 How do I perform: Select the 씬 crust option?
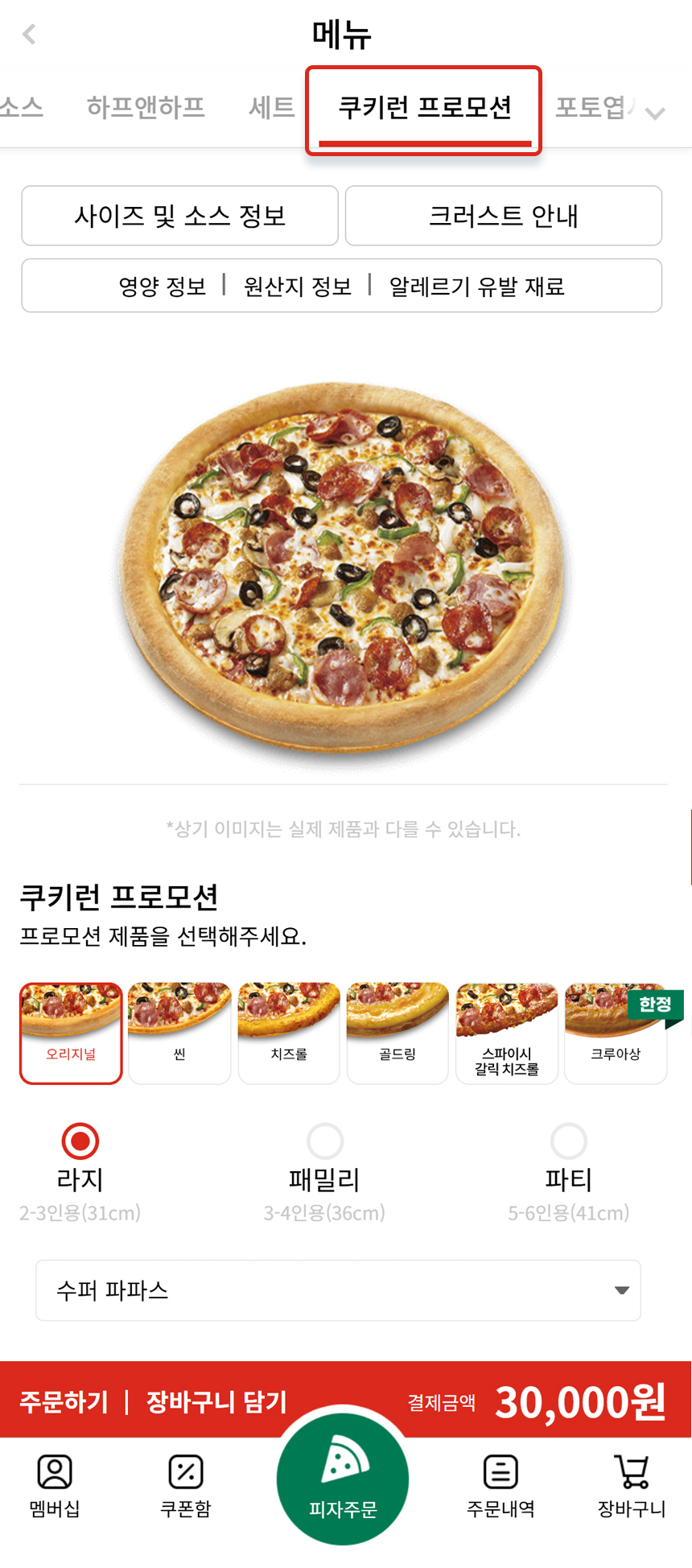[179, 1033]
